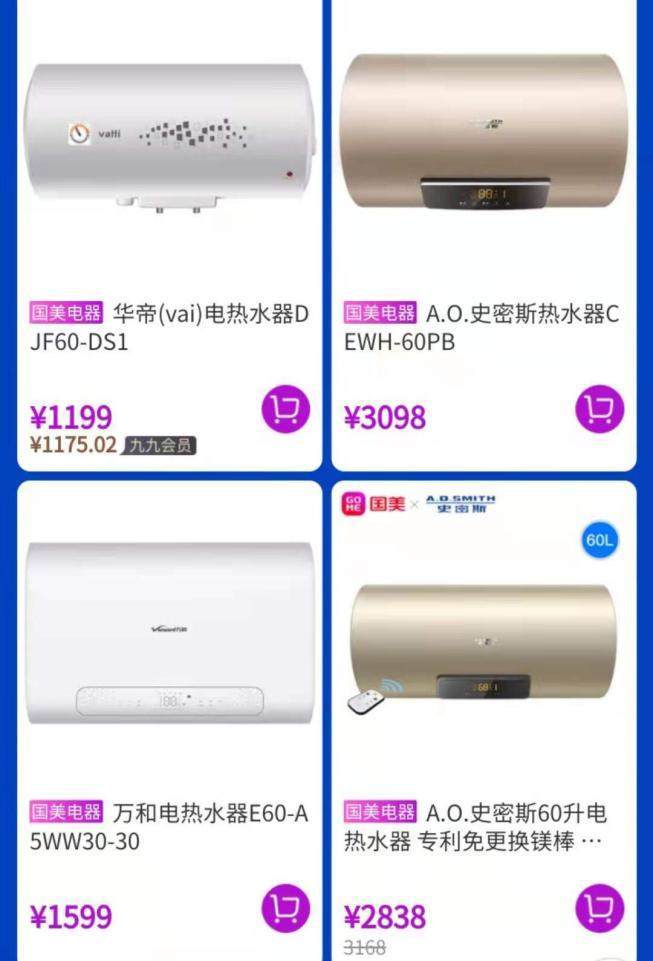Screen dimensions: 653x961
Task: Add A.O.史密斯60升电热水器 to cart
Action: (599, 908)
